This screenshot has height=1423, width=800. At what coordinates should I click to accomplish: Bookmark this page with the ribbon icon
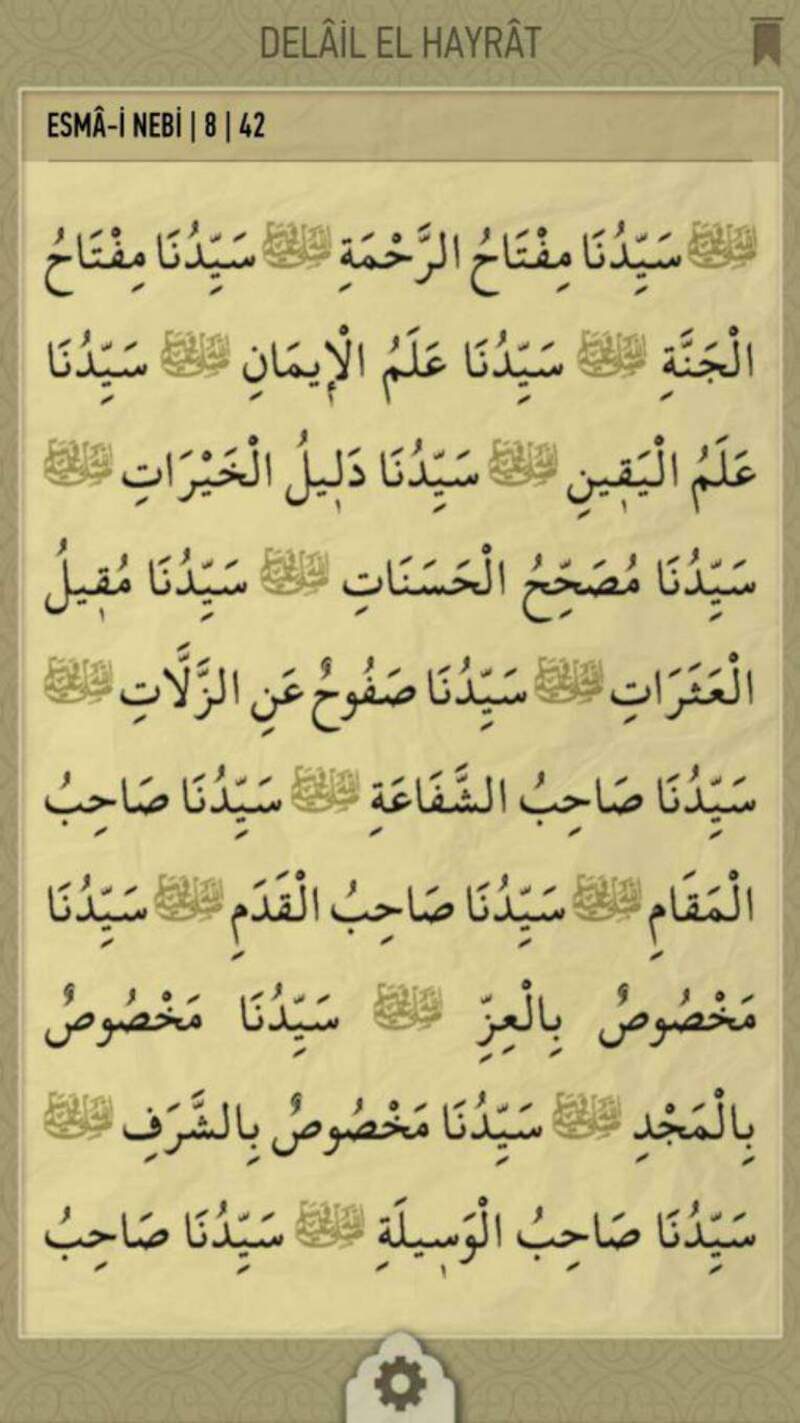point(767,42)
